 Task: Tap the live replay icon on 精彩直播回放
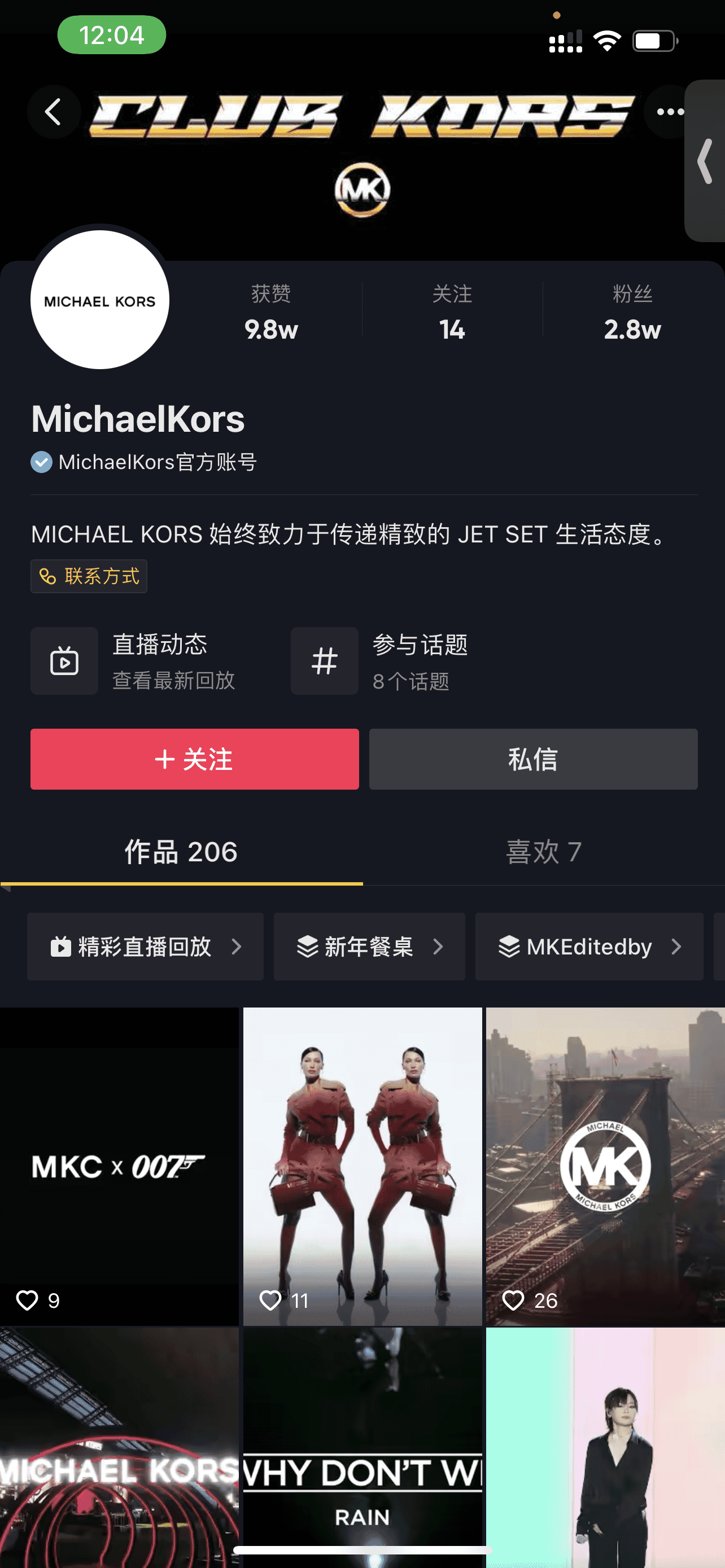coord(60,947)
